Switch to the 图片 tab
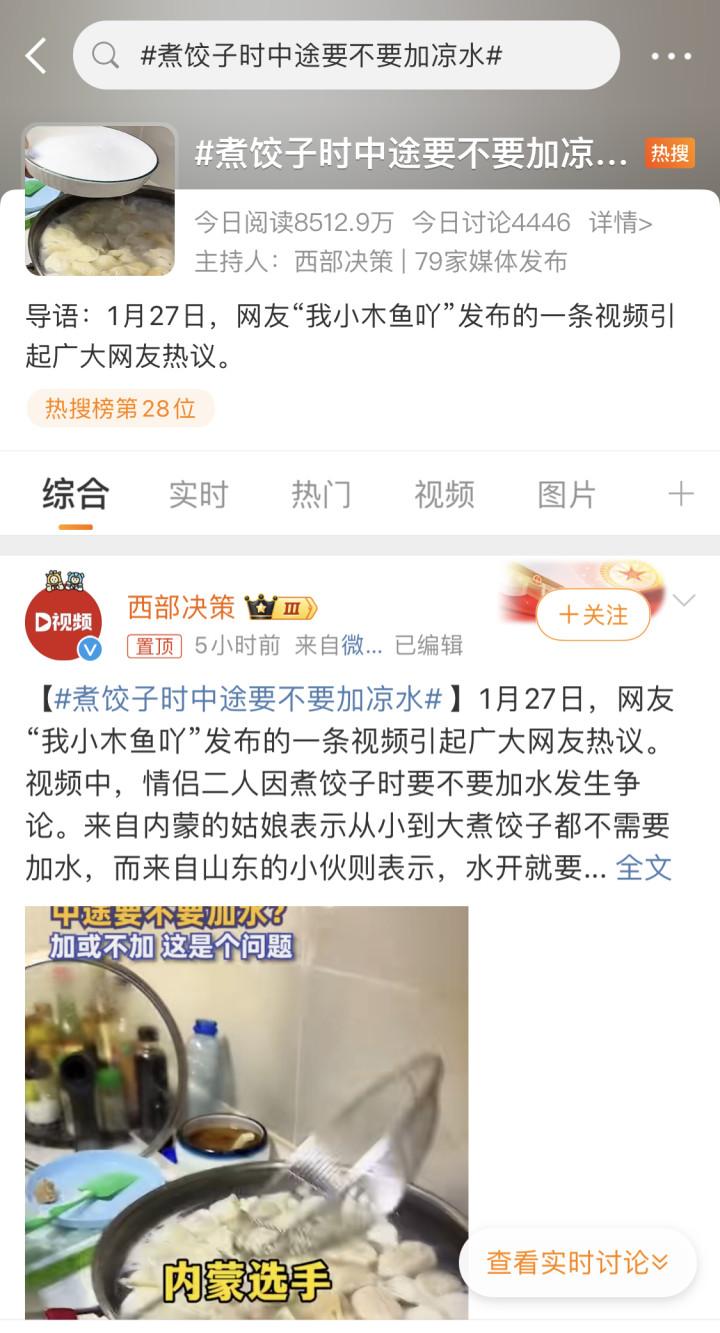 point(567,494)
